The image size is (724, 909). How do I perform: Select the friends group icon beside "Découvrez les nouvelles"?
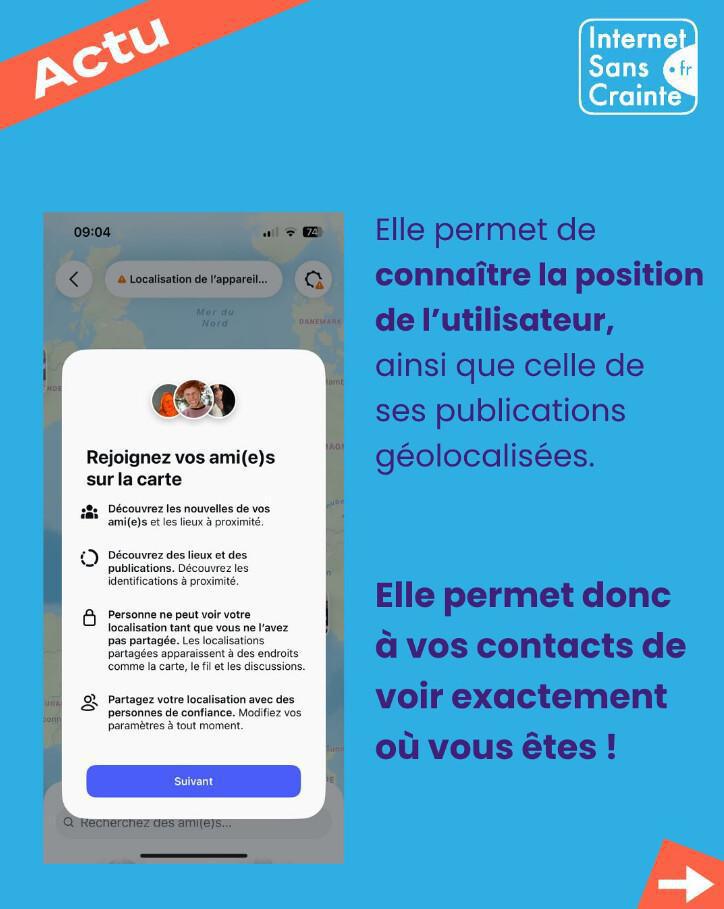(x=90, y=512)
